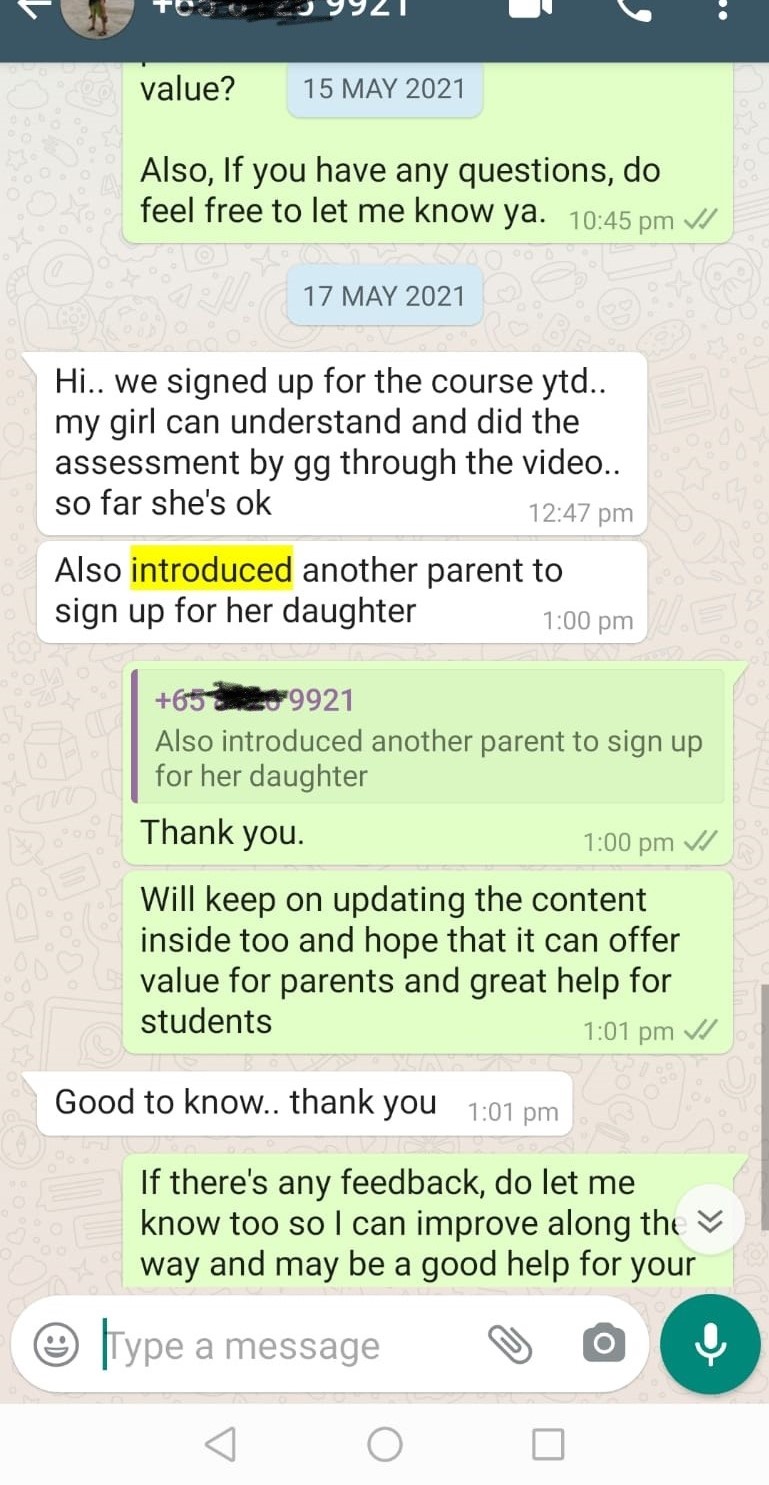Image resolution: width=769 pixels, height=1485 pixels.
Task: Record a voice message
Action: click(x=710, y=1344)
